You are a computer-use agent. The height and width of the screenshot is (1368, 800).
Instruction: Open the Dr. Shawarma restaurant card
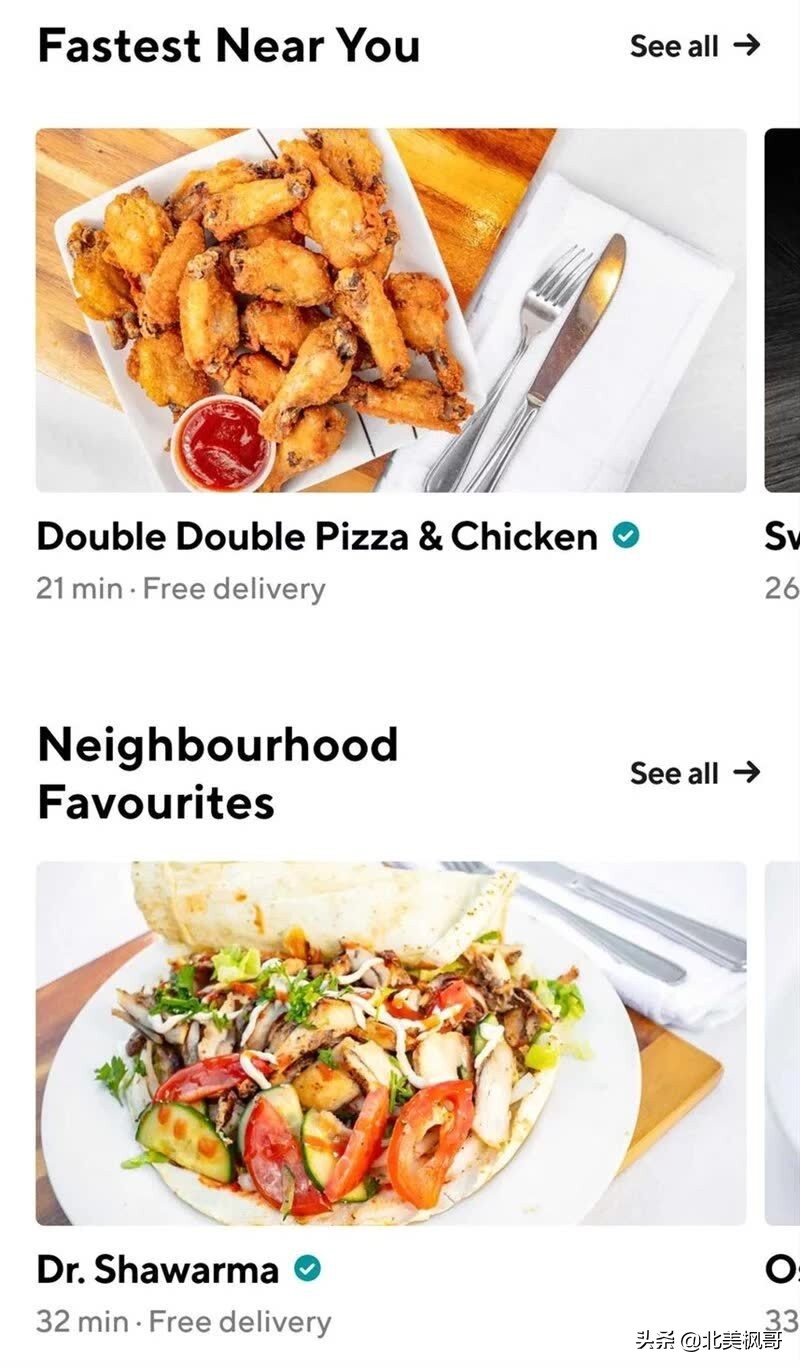[x=391, y=1043]
